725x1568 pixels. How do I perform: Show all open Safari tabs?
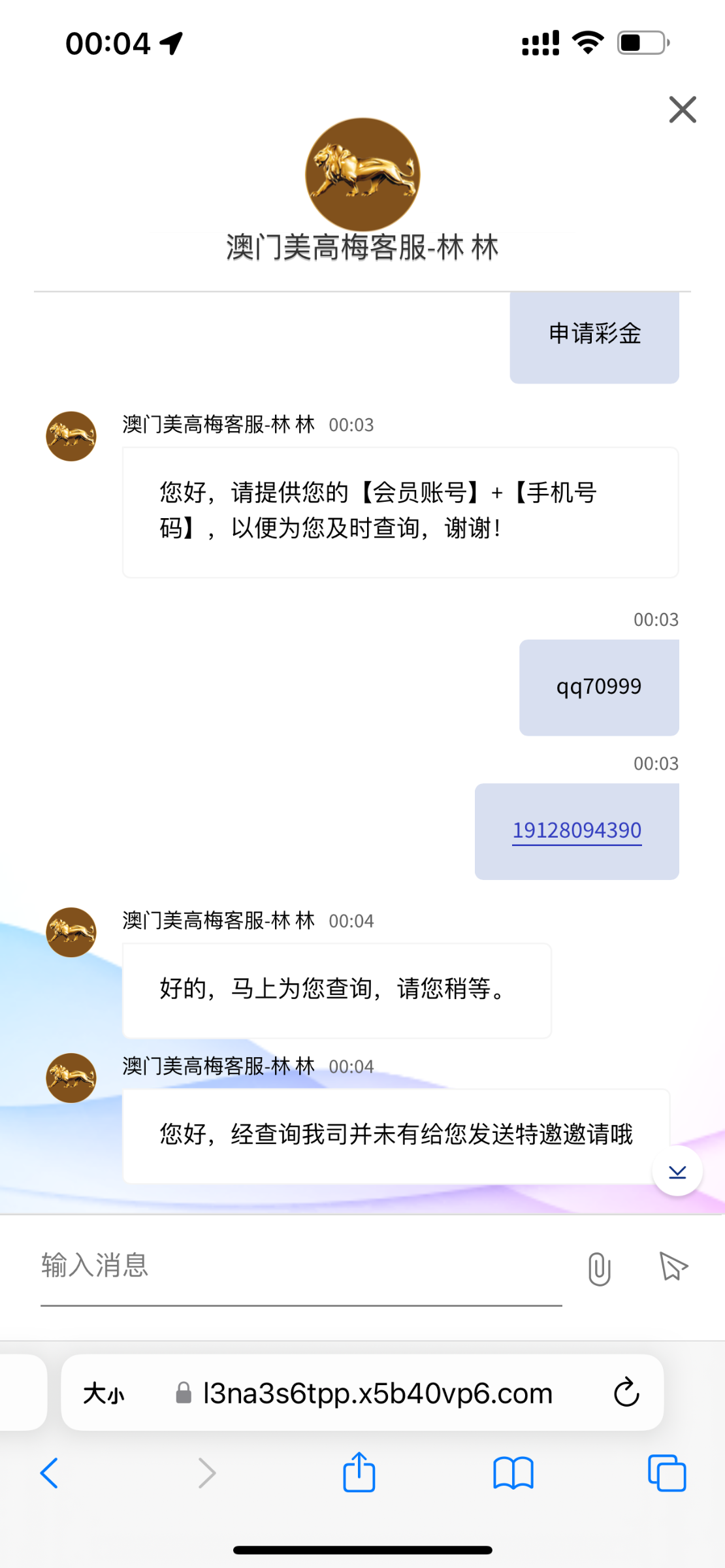click(x=667, y=1473)
